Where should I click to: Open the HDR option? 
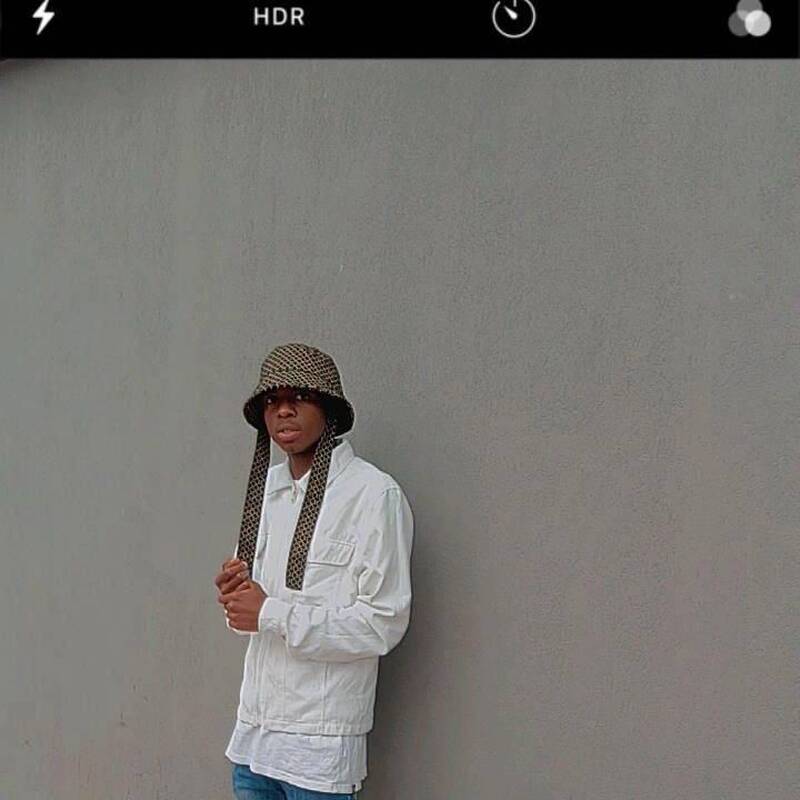click(279, 17)
